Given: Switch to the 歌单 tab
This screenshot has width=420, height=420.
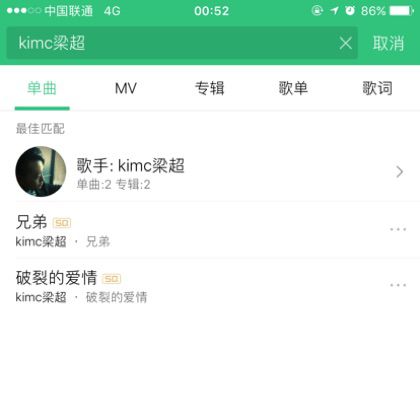Looking at the screenshot, I should 293,88.
